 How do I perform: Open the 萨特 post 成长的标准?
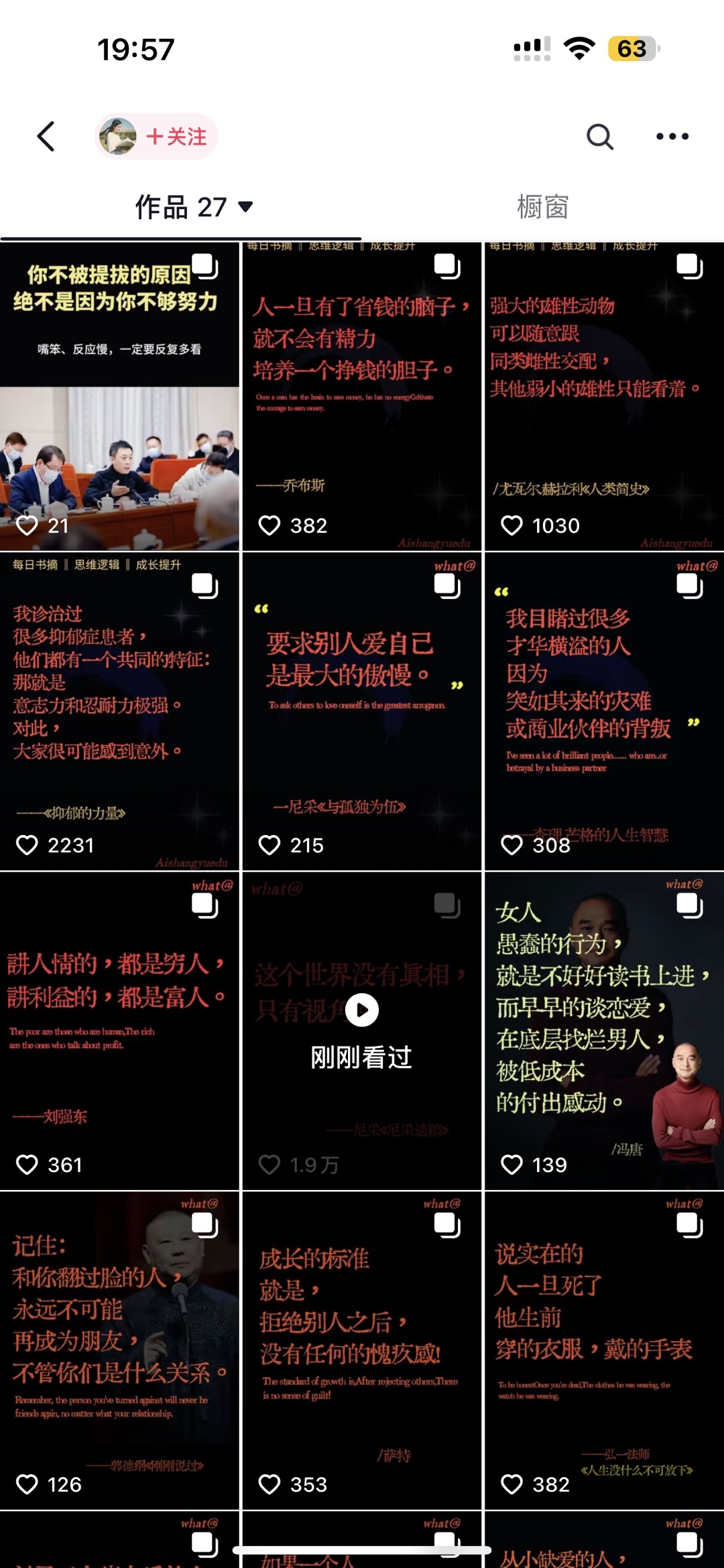click(x=362, y=1350)
